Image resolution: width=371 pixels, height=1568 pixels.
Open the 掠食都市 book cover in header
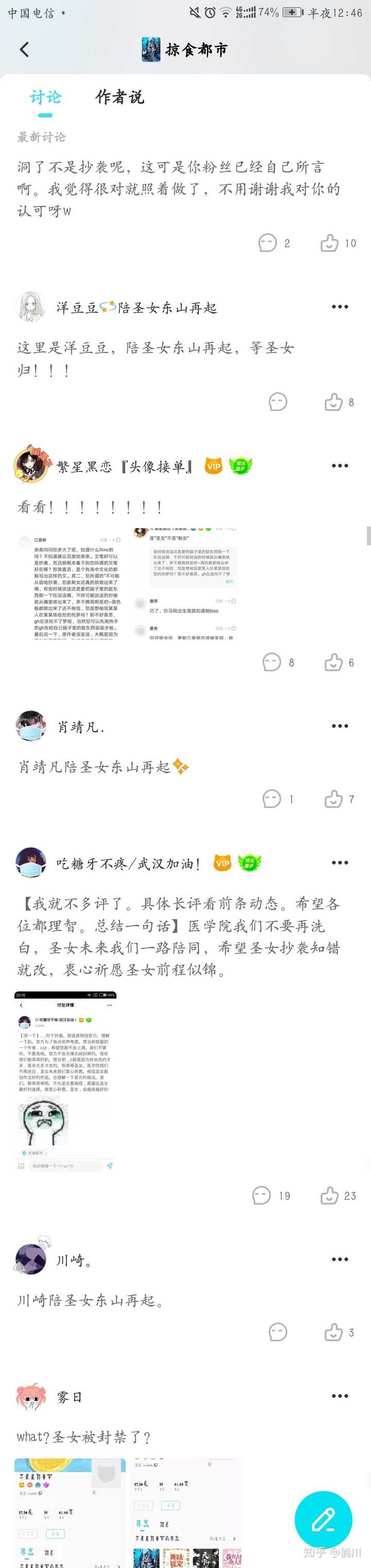[x=150, y=49]
